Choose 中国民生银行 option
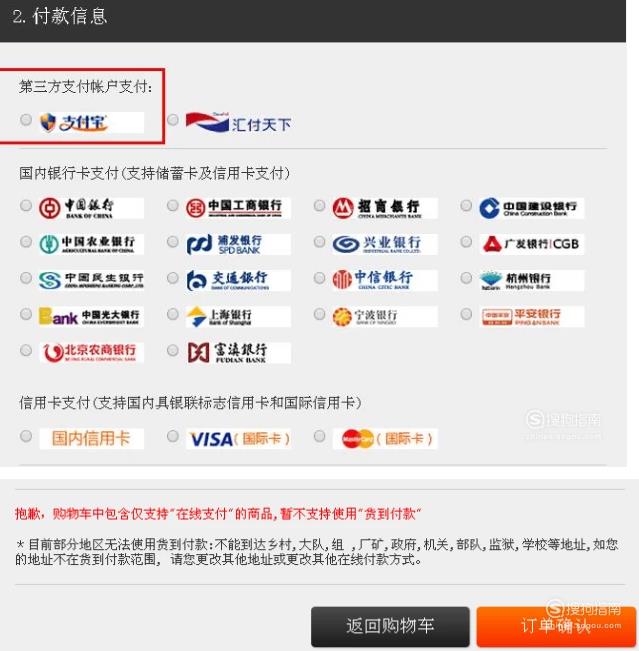 click(26, 278)
